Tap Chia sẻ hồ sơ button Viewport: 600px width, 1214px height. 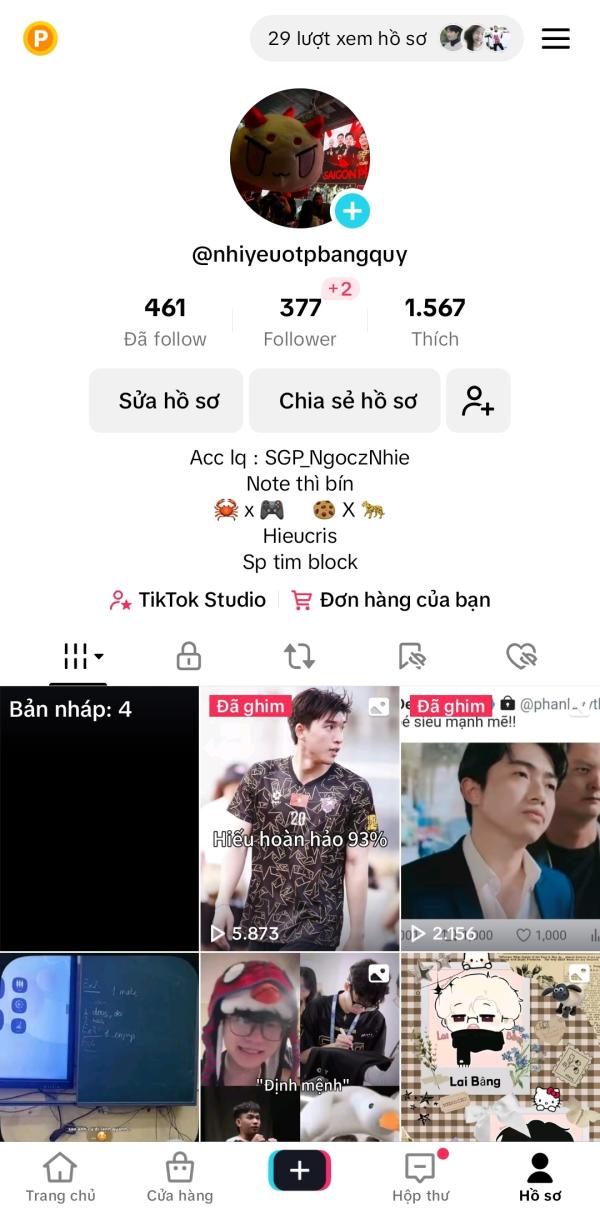346,401
